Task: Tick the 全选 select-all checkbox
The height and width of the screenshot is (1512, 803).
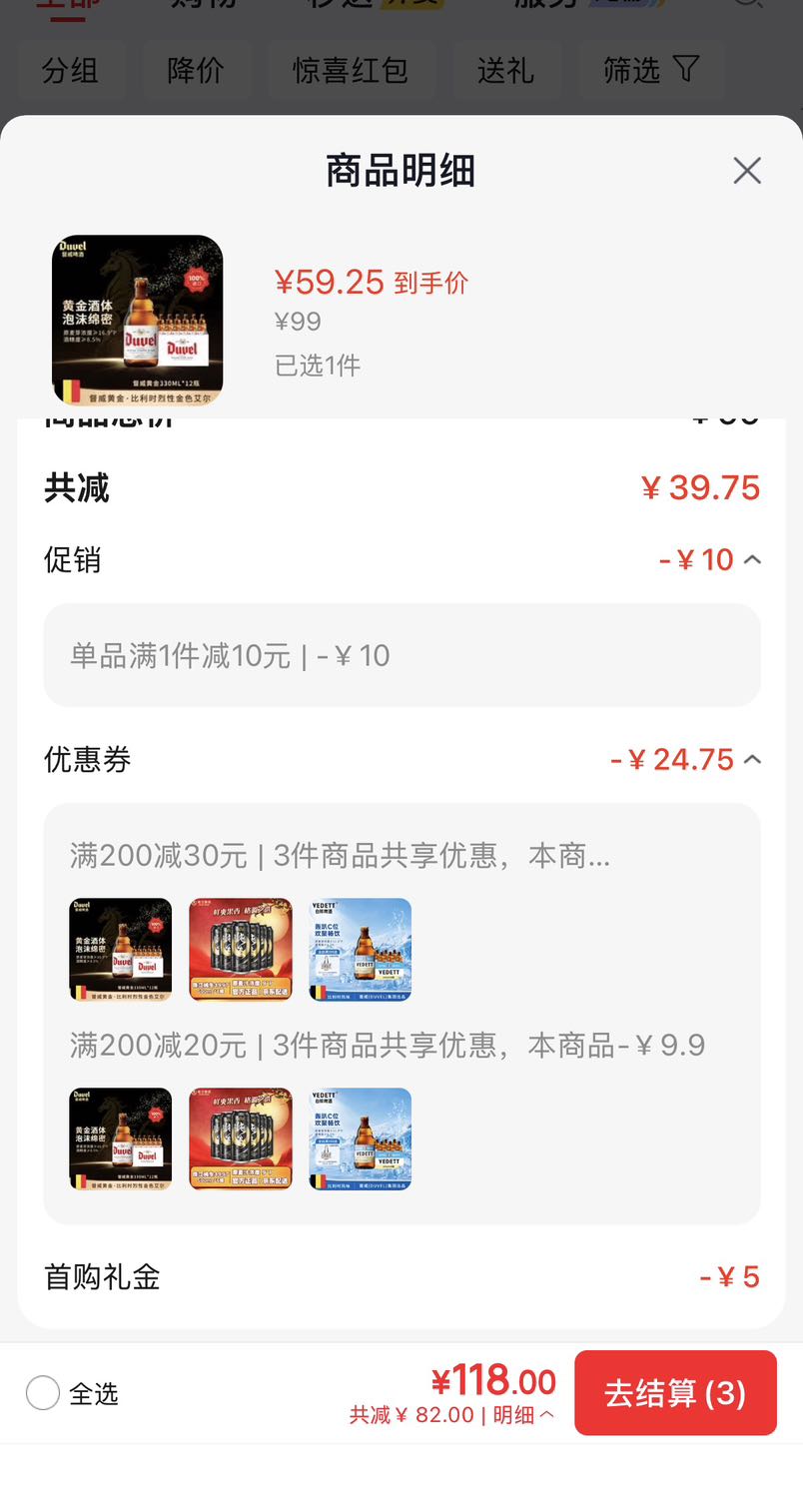Action: point(43,1392)
